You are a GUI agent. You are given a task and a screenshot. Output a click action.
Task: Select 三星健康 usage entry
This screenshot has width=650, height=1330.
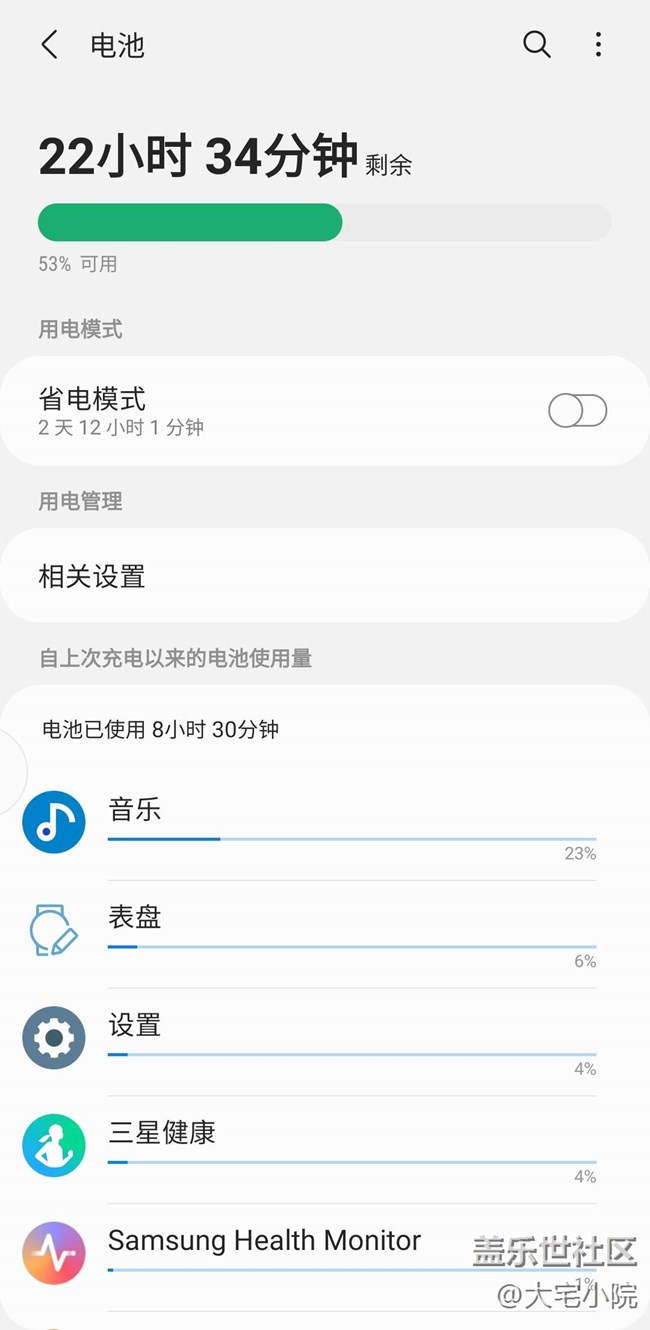tap(324, 1148)
